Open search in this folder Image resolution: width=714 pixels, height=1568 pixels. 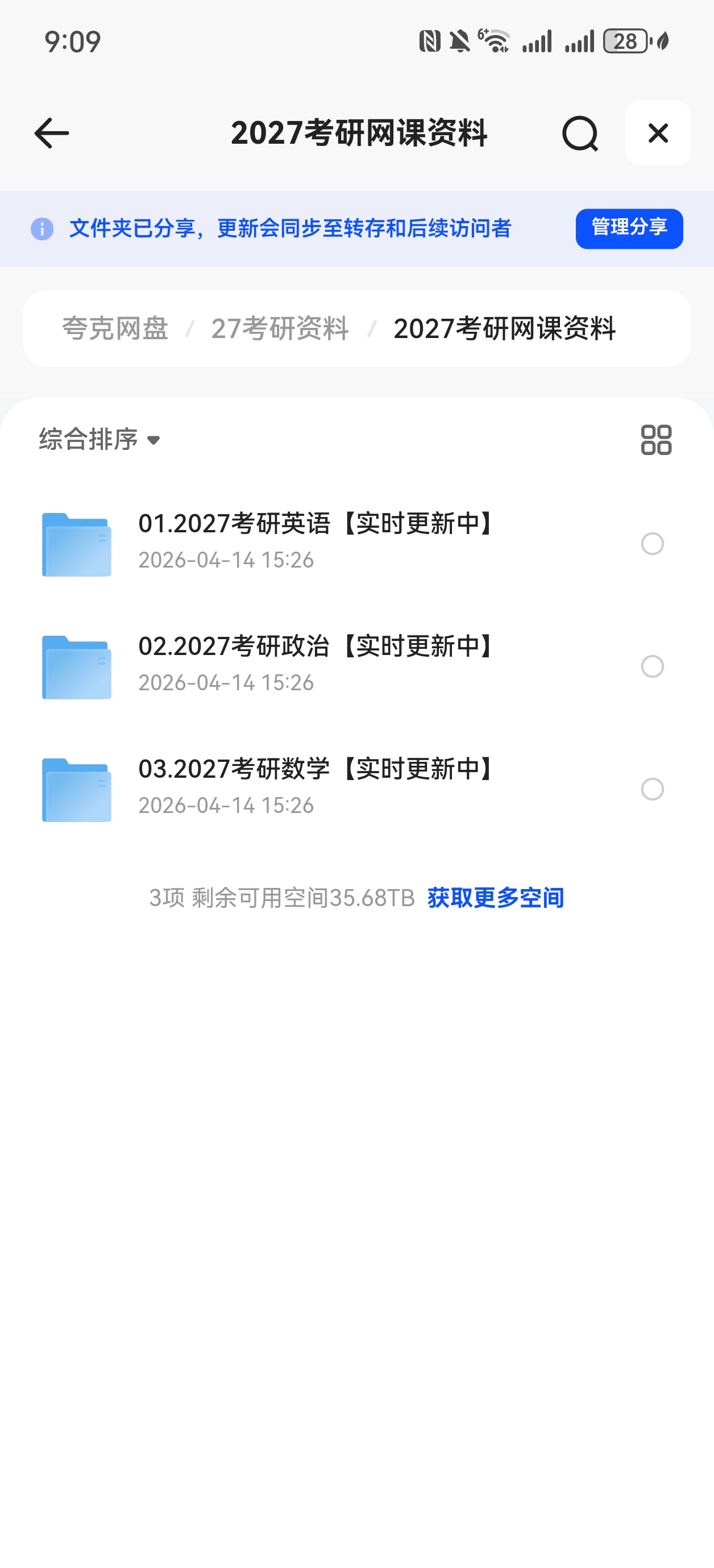pos(579,134)
